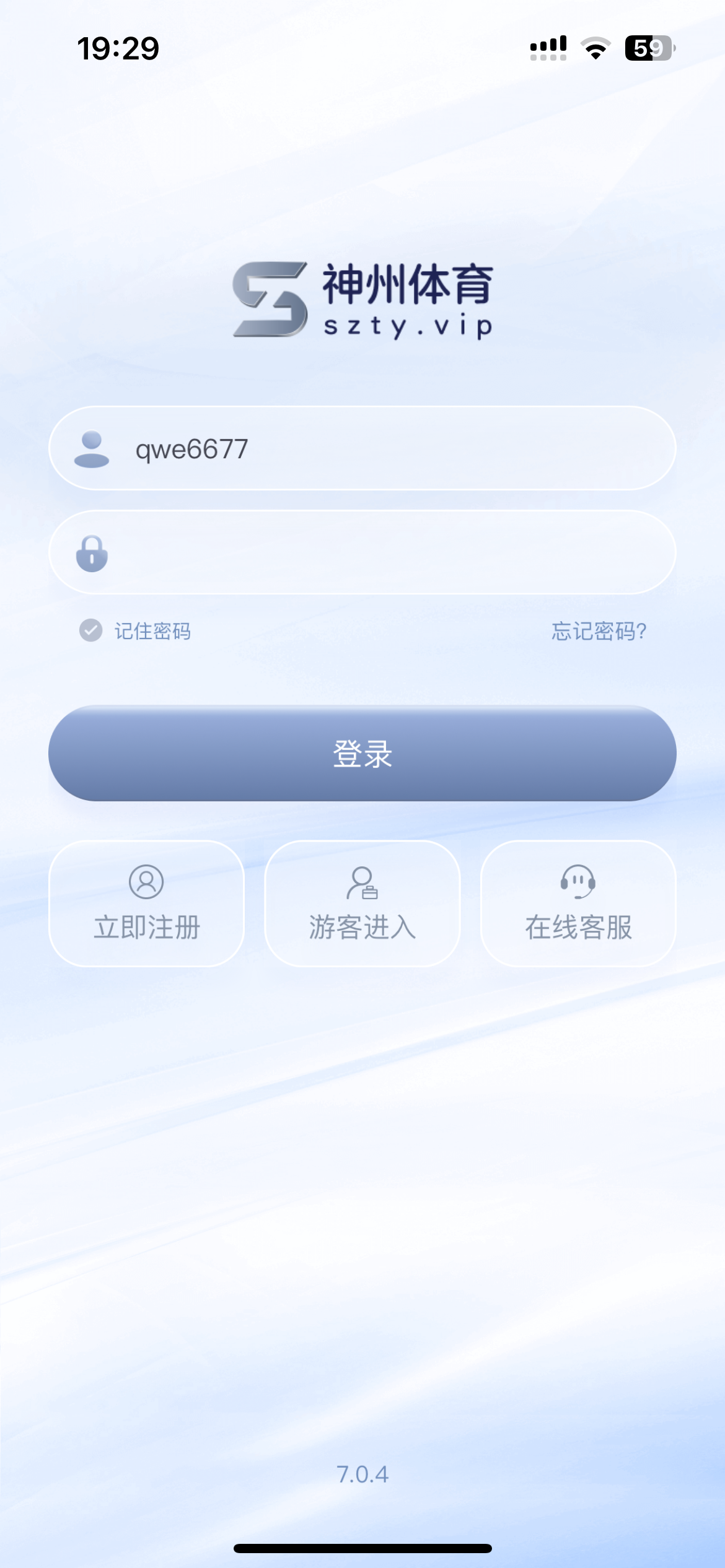725x1568 pixels.
Task: Open 立即注册 to create an account
Action: click(146, 904)
